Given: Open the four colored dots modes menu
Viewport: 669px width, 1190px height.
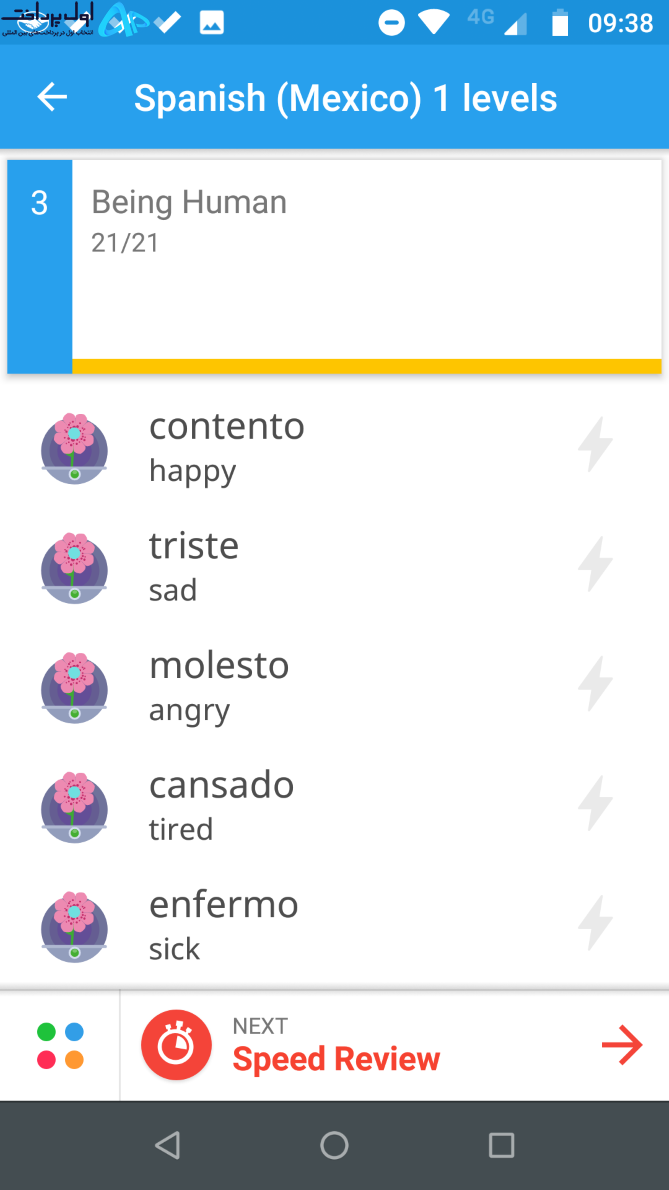Looking at the screenshot, I should [60, 1046].
